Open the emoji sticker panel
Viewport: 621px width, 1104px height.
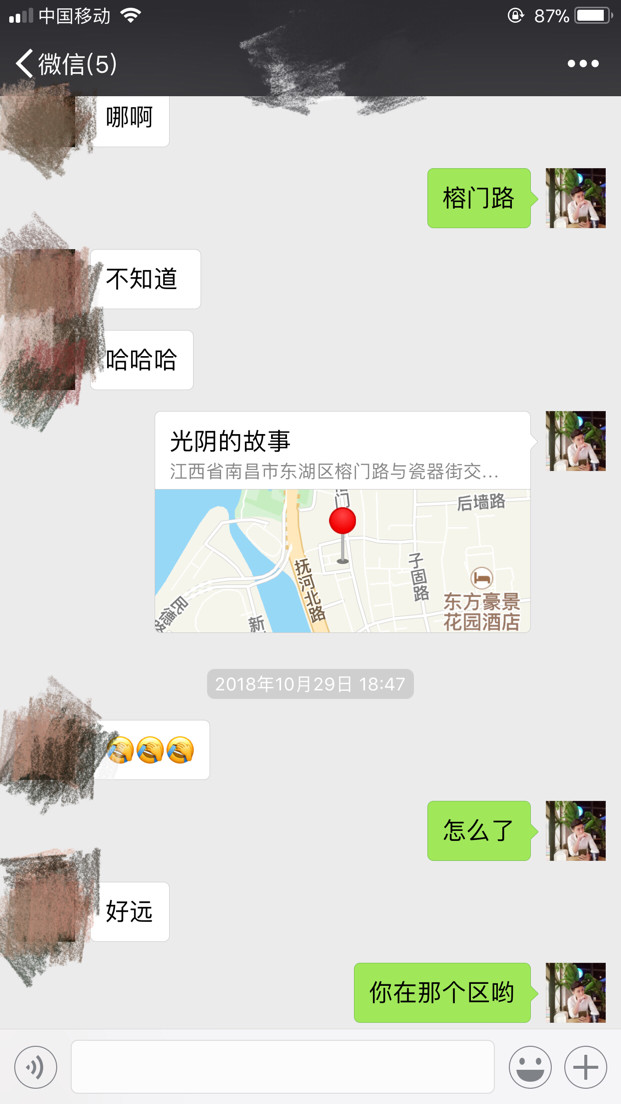pyautogui.click(x=530, y=1067)
